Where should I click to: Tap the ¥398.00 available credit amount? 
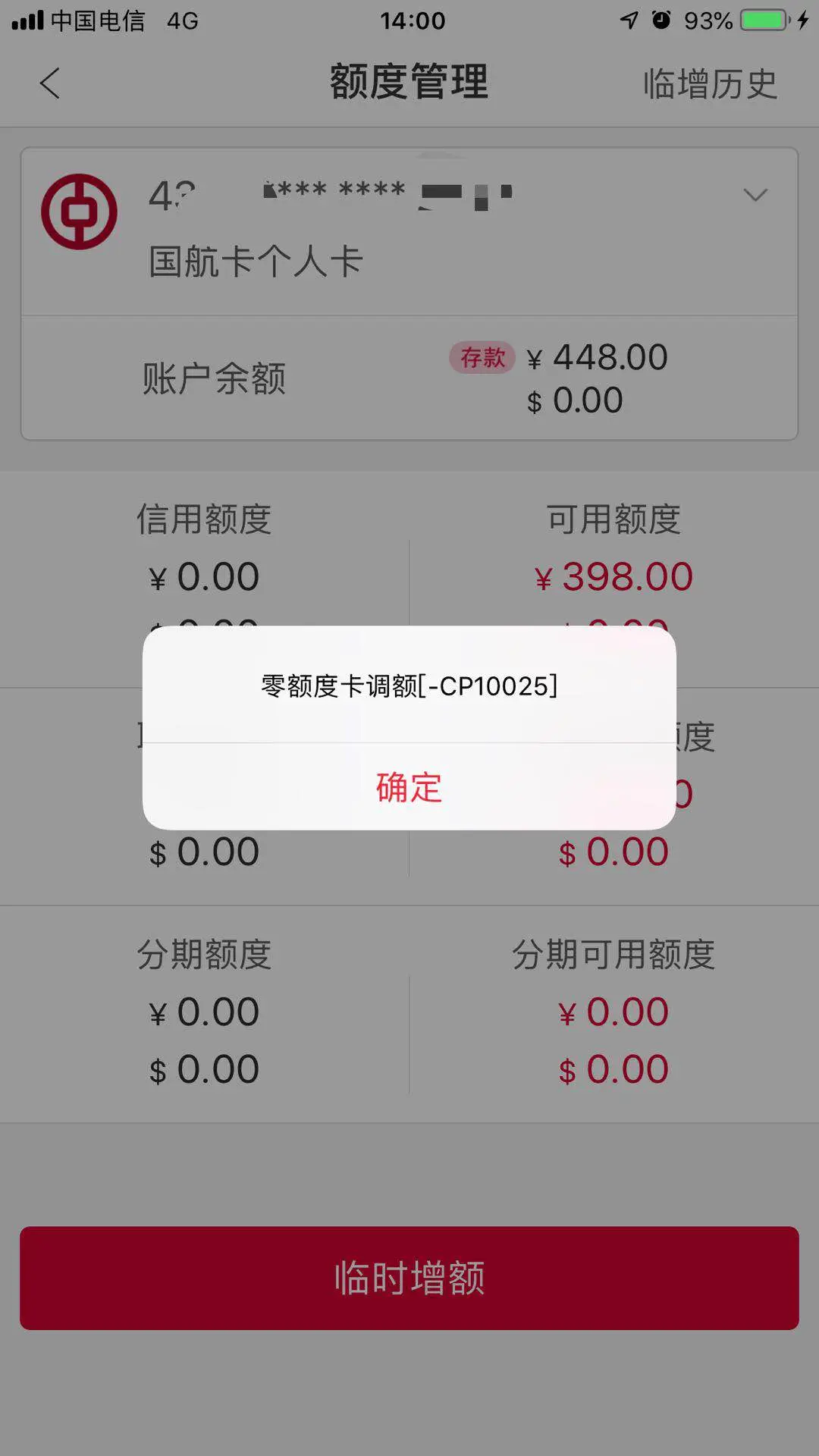[614, 576]
